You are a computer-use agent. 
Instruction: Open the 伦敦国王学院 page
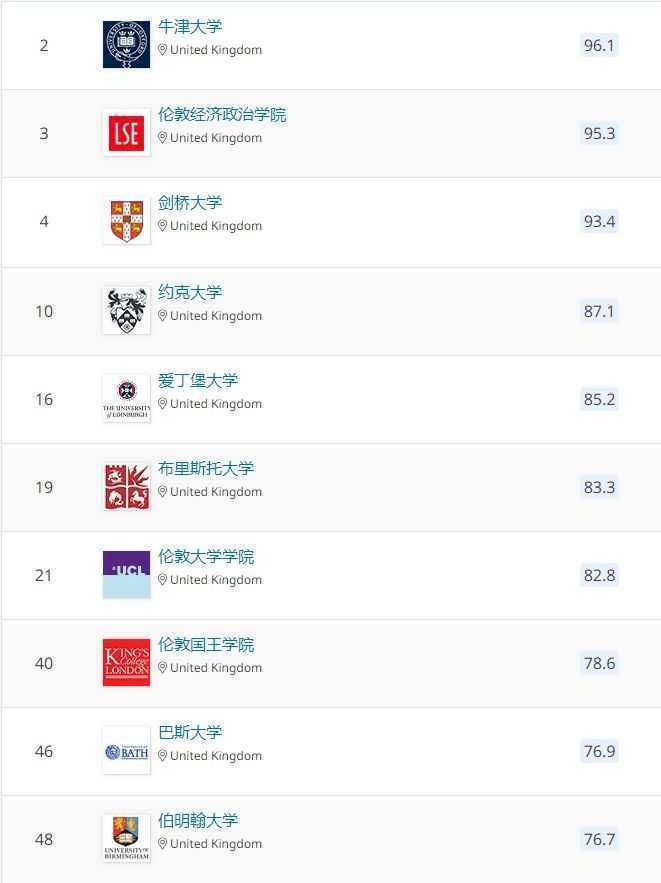tap(206, 645)
